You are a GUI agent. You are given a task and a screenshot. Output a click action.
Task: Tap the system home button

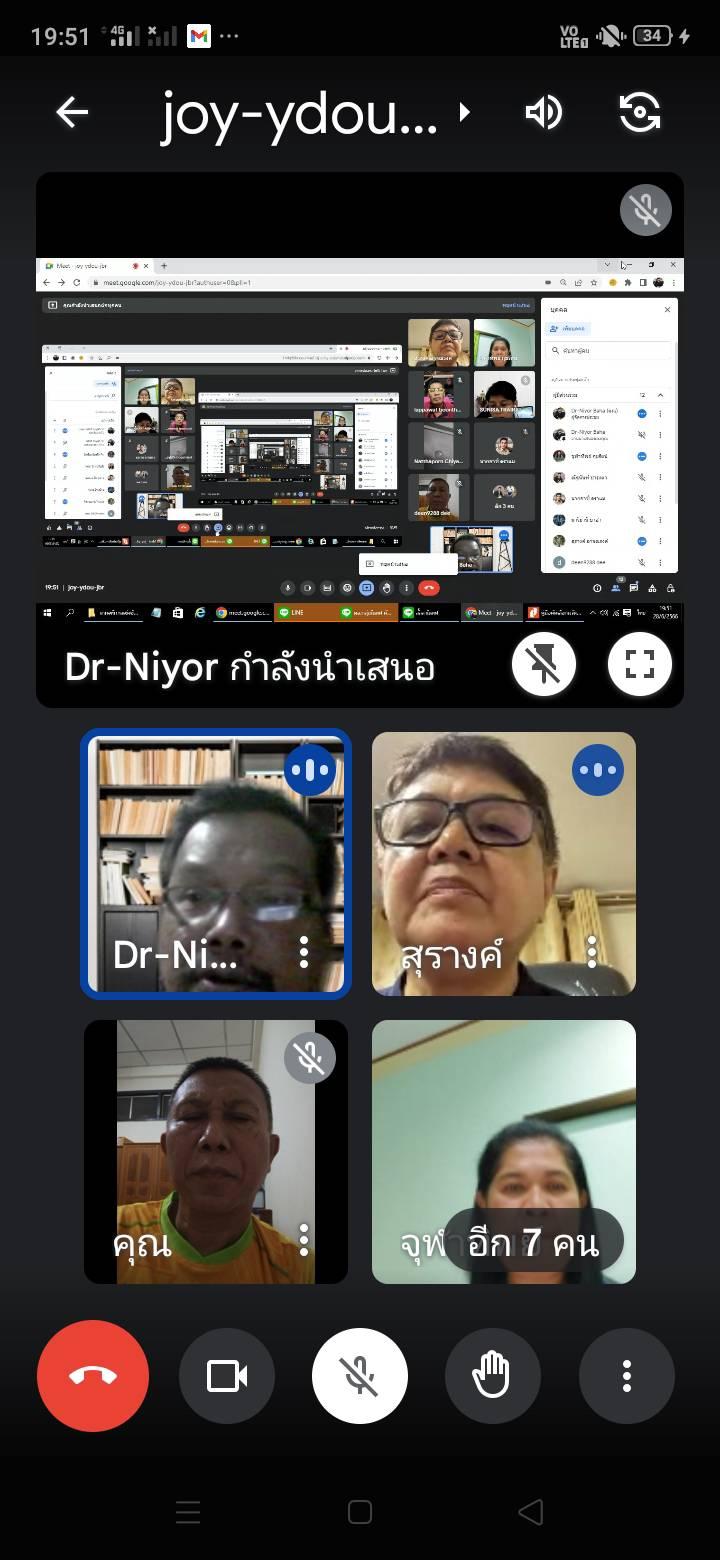coord(360,1511)
